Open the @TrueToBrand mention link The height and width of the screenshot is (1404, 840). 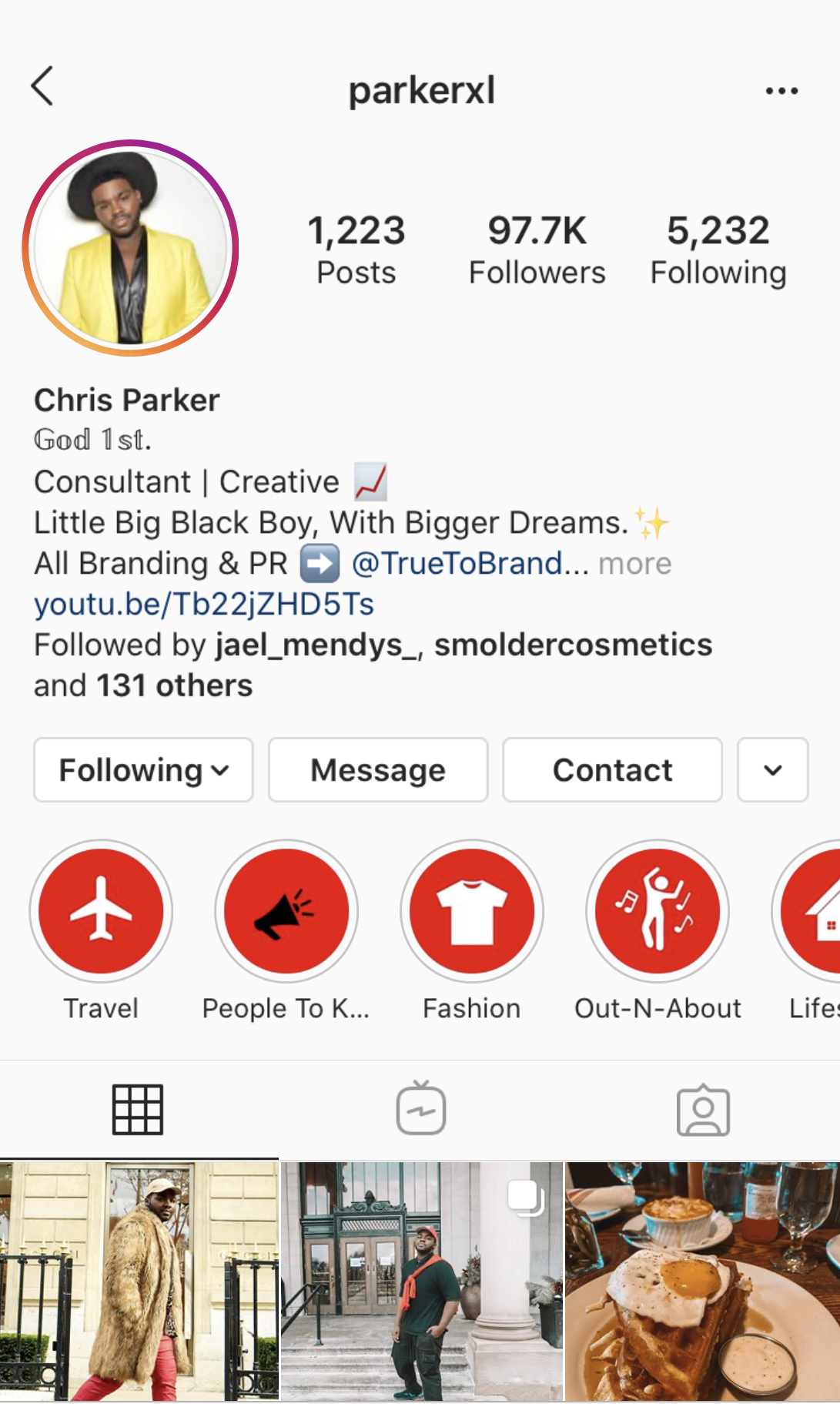458,564
